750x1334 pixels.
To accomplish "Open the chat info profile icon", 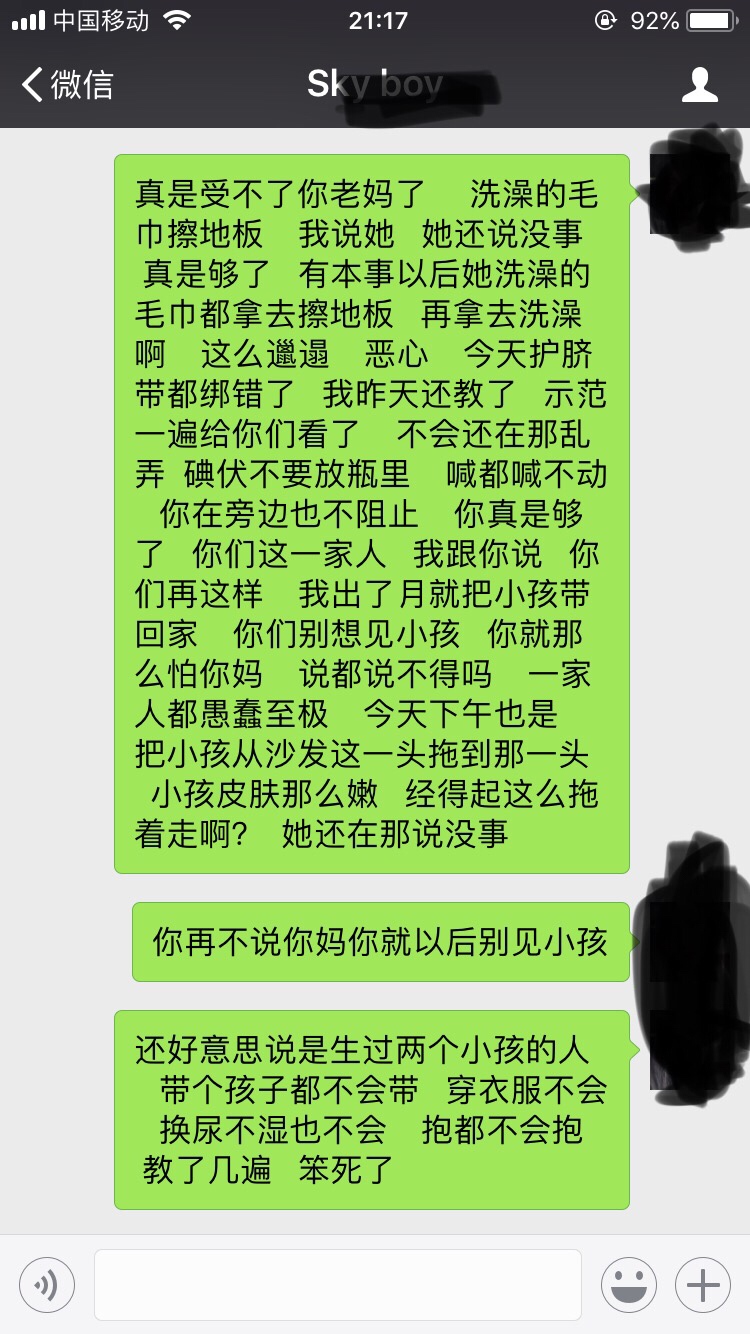I will 699,85.
